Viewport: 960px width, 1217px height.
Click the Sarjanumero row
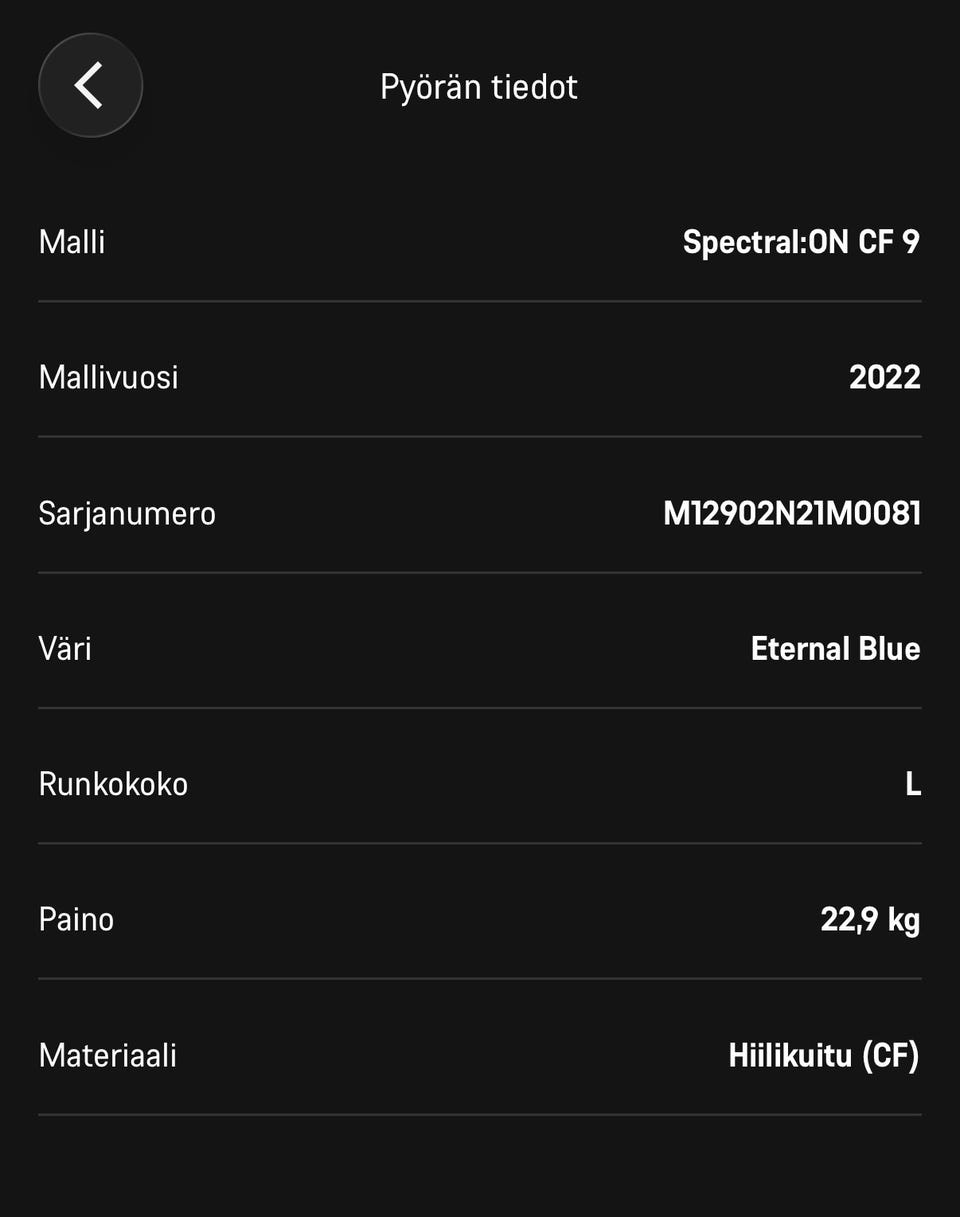(x=480, y=512)
